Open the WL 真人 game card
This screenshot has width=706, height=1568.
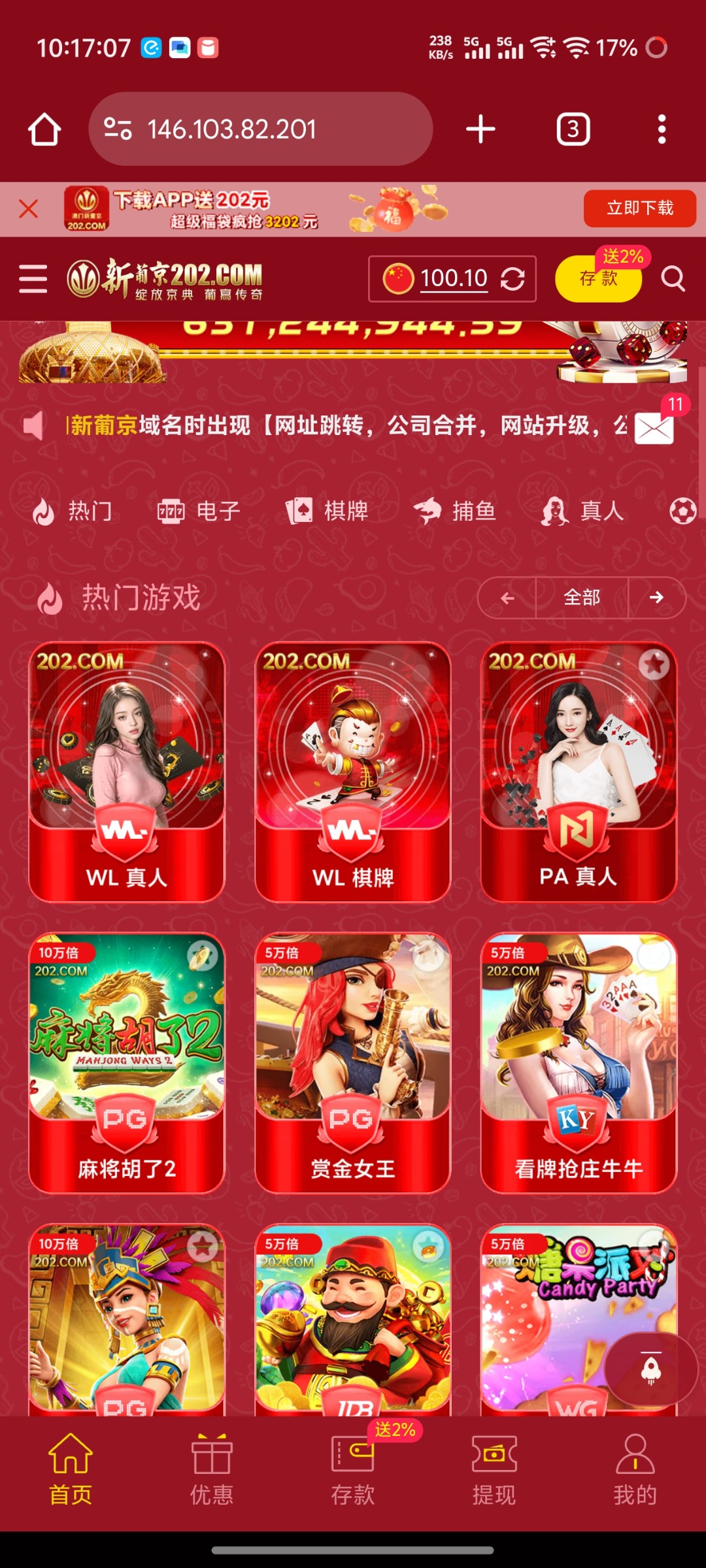click(127, 772)
